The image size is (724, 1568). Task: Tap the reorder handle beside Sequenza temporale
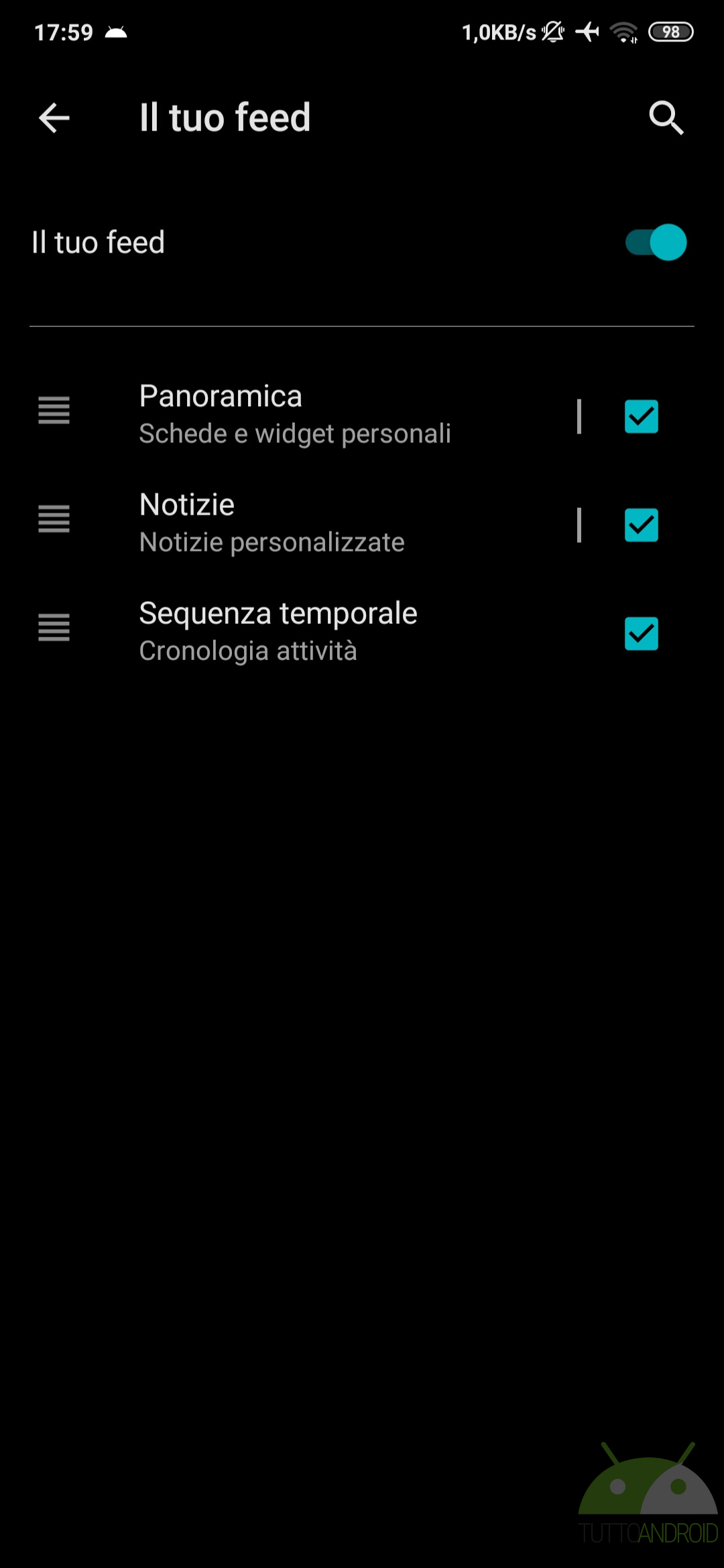(54, 627)
